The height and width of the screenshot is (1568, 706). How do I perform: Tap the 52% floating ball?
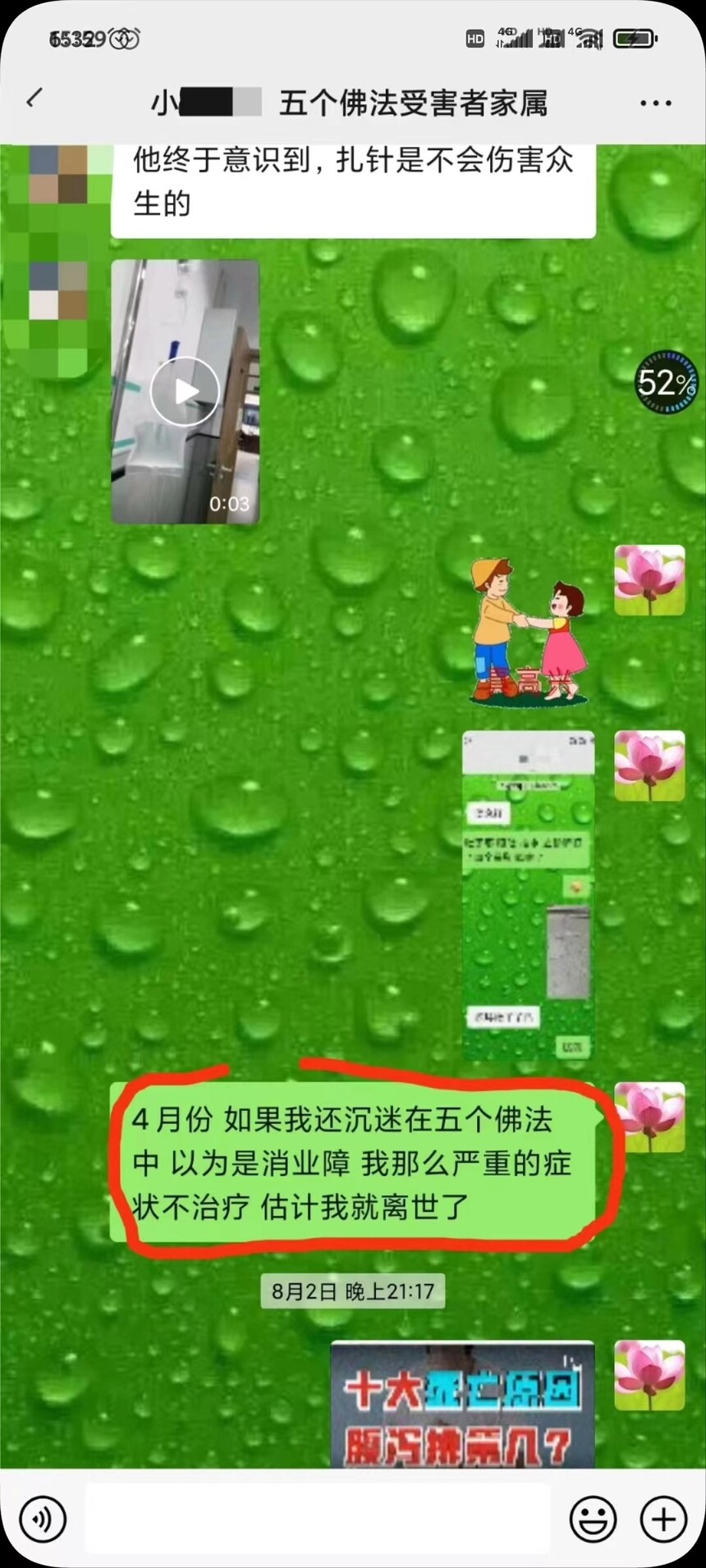pos(666,382)
